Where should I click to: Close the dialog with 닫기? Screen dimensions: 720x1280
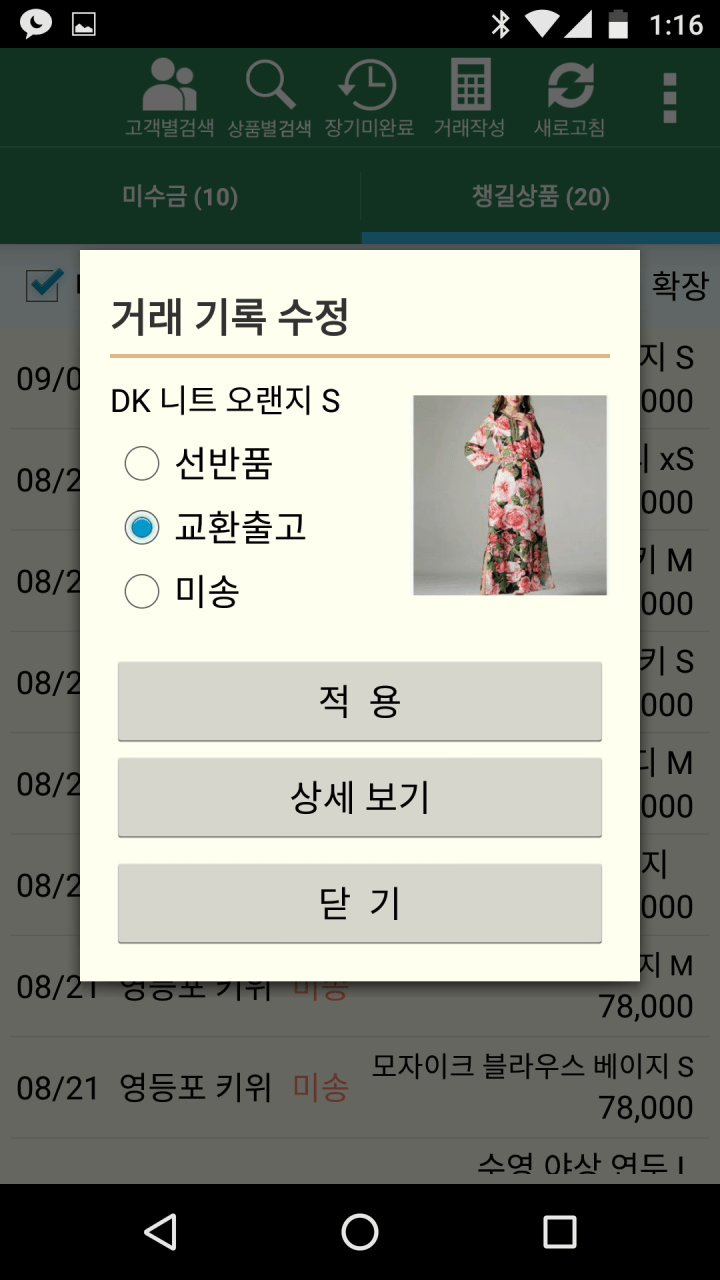pyautogui.click(x=360, y=903)
